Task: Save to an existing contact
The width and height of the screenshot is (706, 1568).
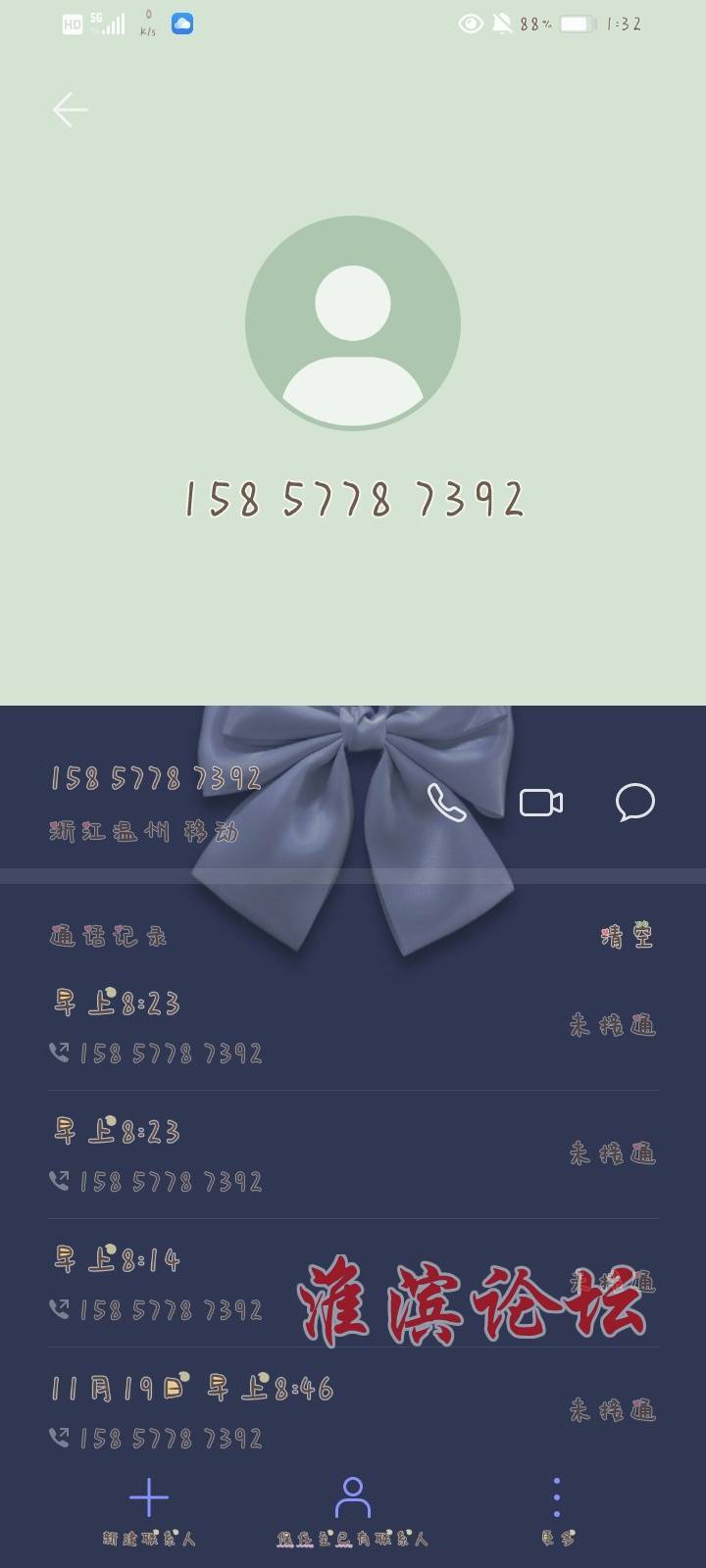Action: 352,1511
